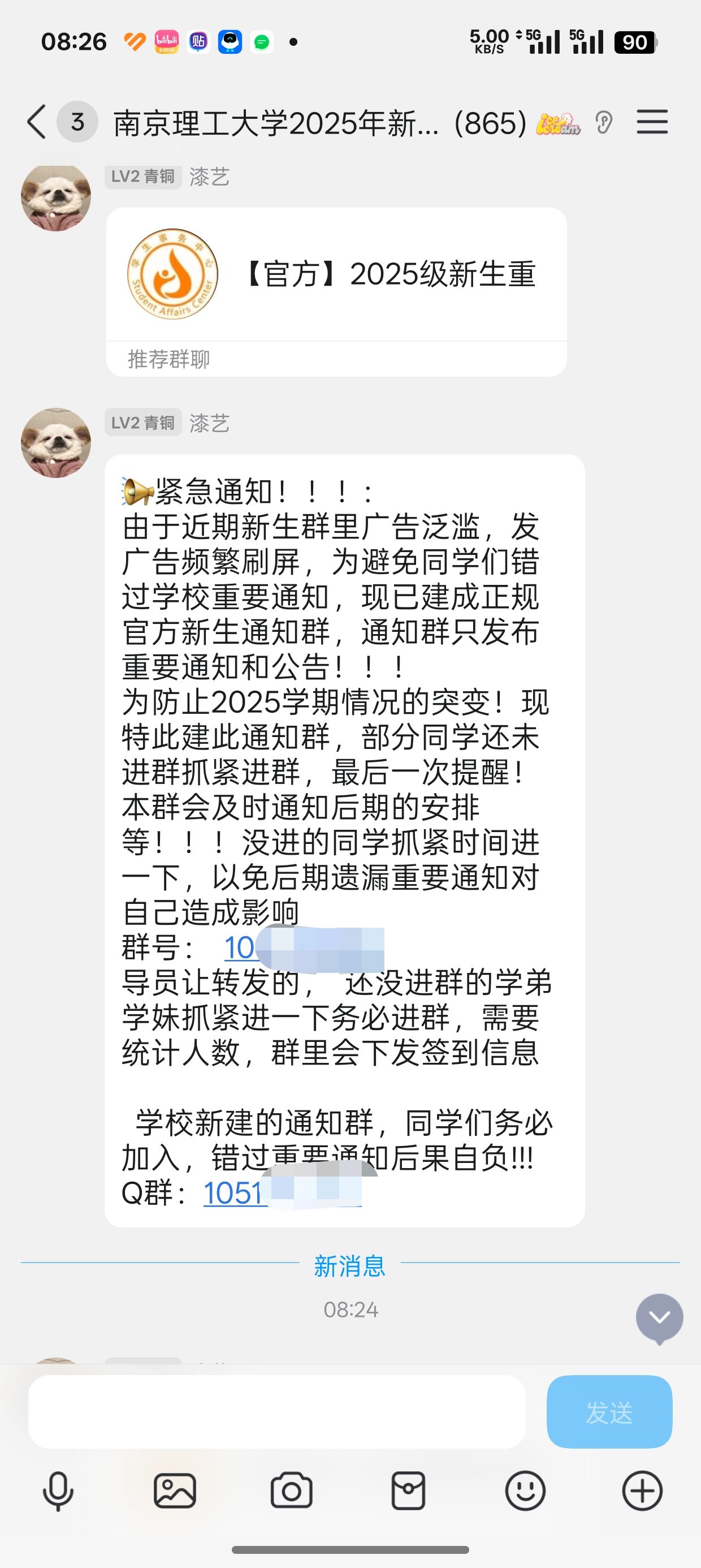Jump down to the newest messages

pos(659,1318)
